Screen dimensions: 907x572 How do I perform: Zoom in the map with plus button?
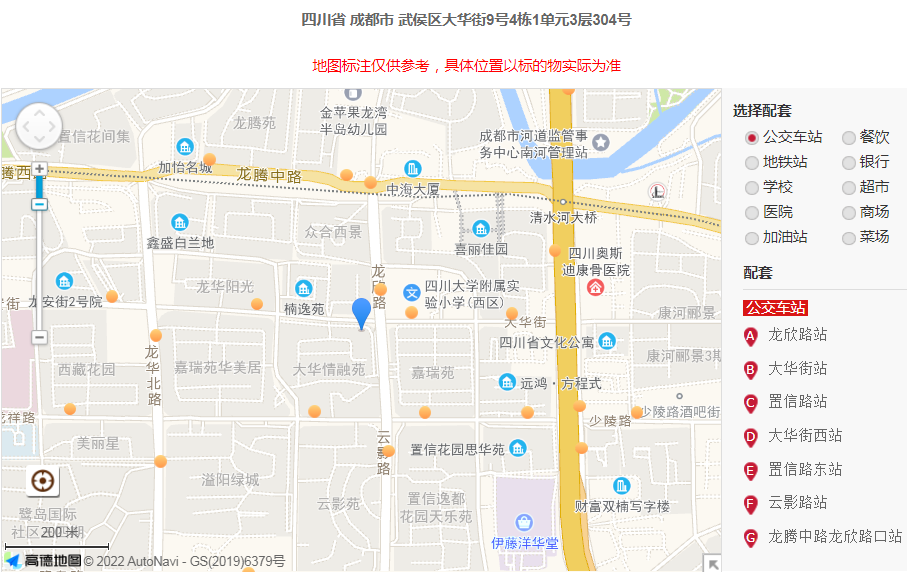[x=39, y=169]
